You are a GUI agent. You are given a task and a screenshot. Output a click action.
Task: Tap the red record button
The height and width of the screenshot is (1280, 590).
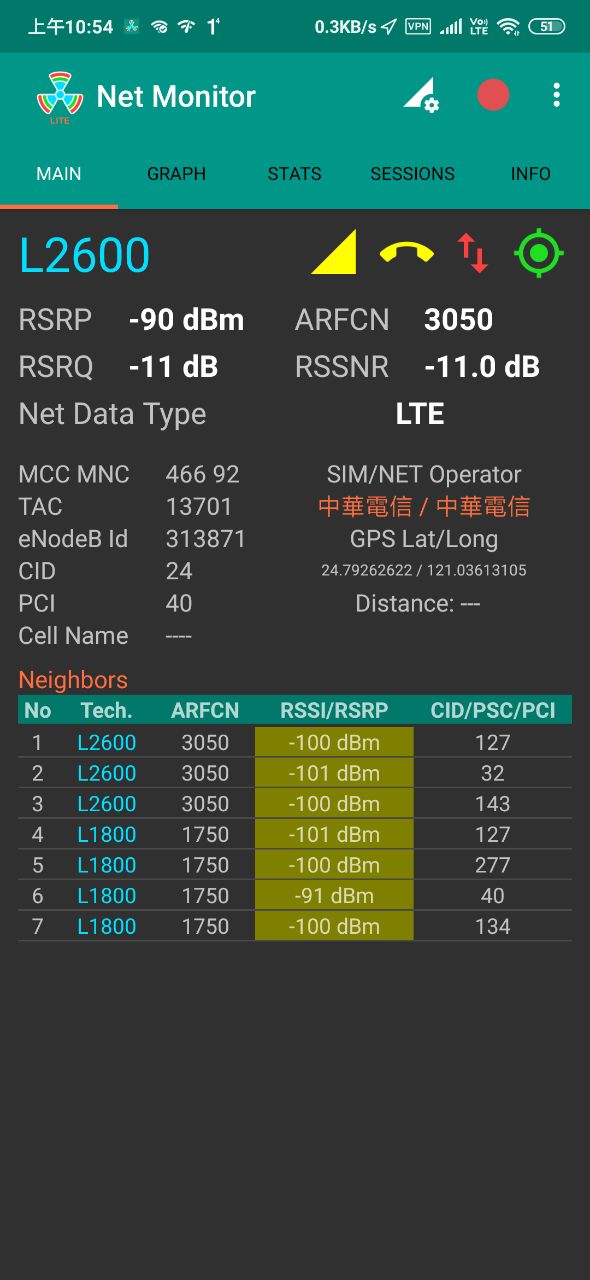tap(493, 96)
